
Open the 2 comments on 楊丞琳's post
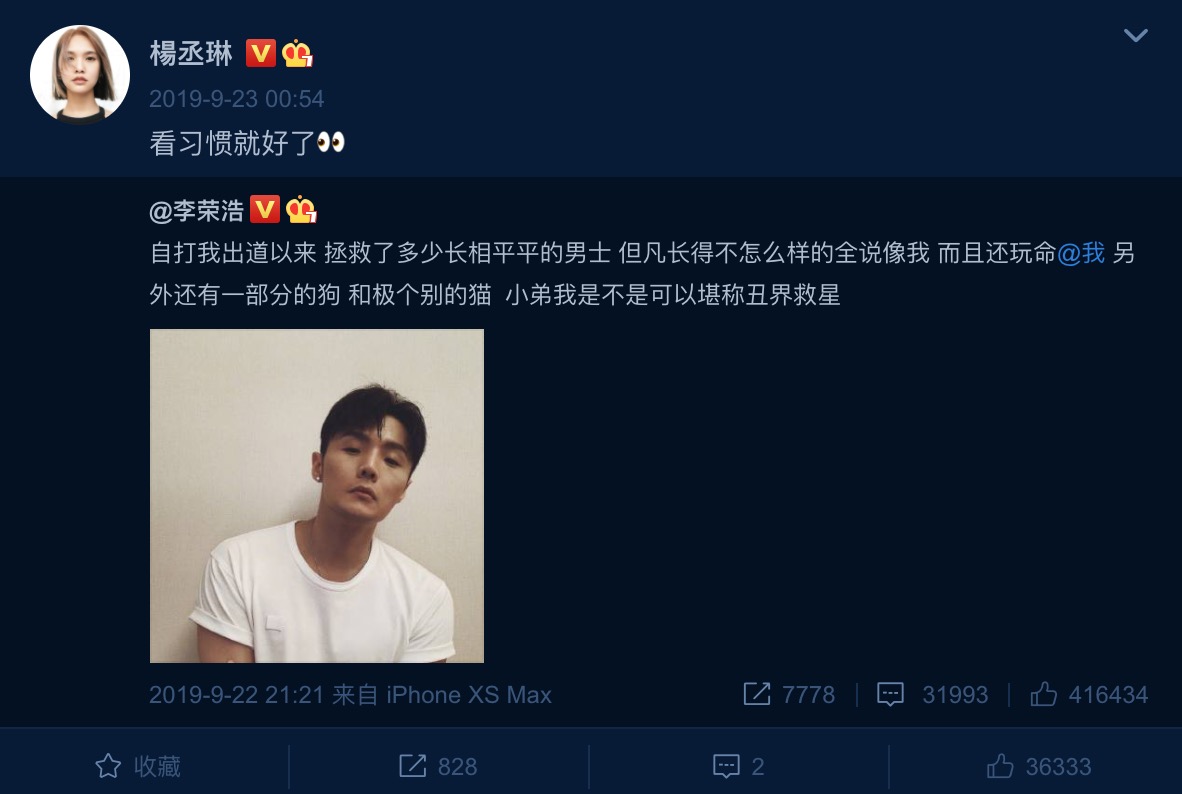738,767
